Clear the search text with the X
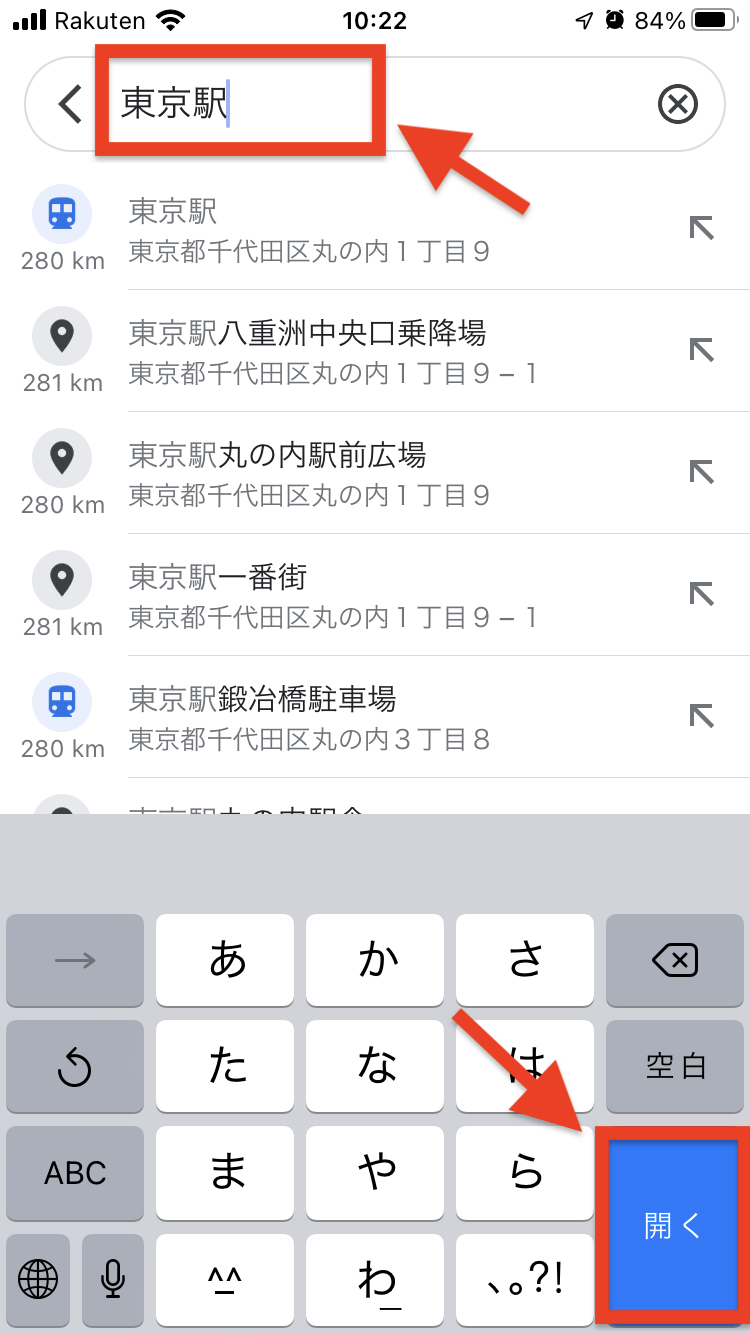This screenshot has width=750, height=1334. click(677, 104)
